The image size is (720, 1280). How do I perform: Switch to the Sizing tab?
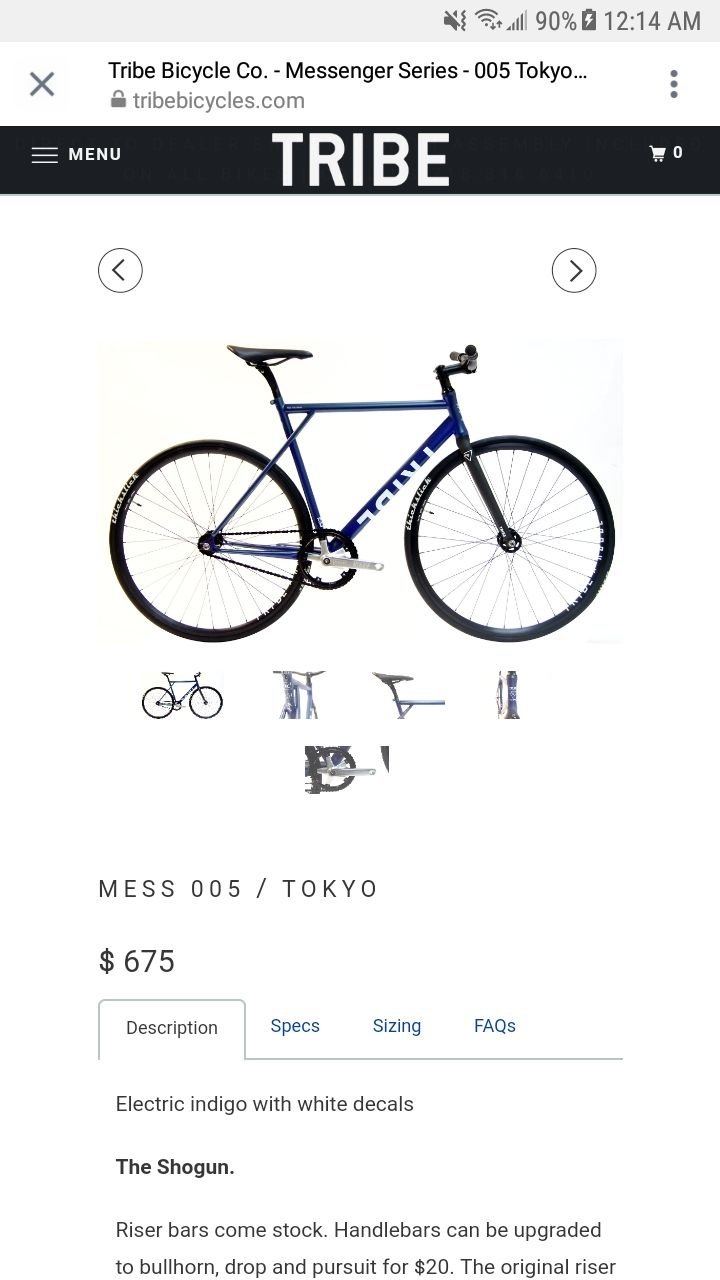[x=397, y=1026]
